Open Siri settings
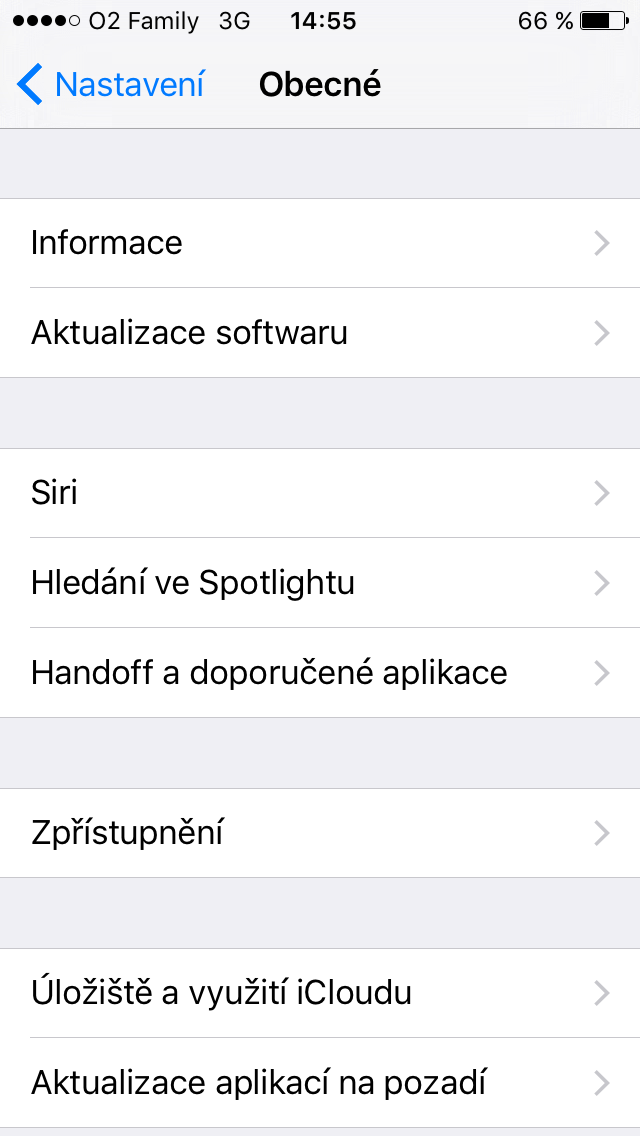Screen dimensions: 640x1136 pos(320,493)
